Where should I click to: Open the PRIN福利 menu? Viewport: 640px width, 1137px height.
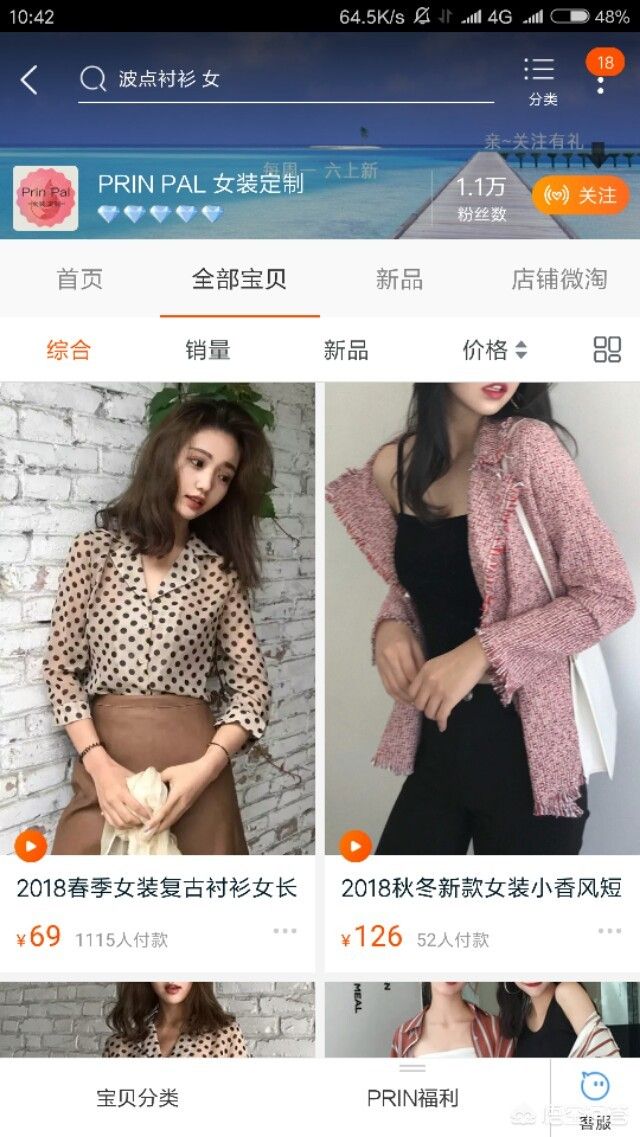point(412,1098)
